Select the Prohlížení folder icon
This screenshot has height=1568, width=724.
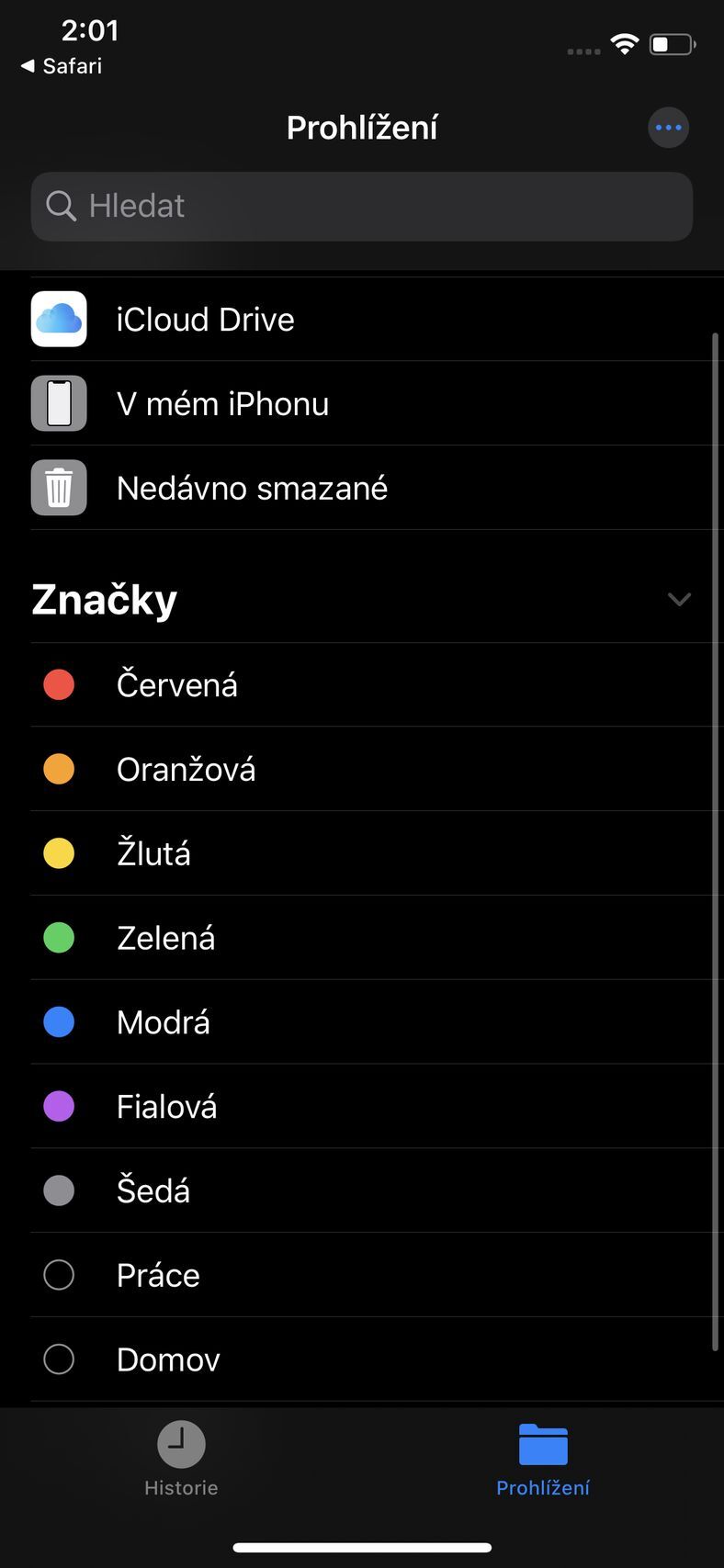pyautogui.click(x=542, y=1445)
